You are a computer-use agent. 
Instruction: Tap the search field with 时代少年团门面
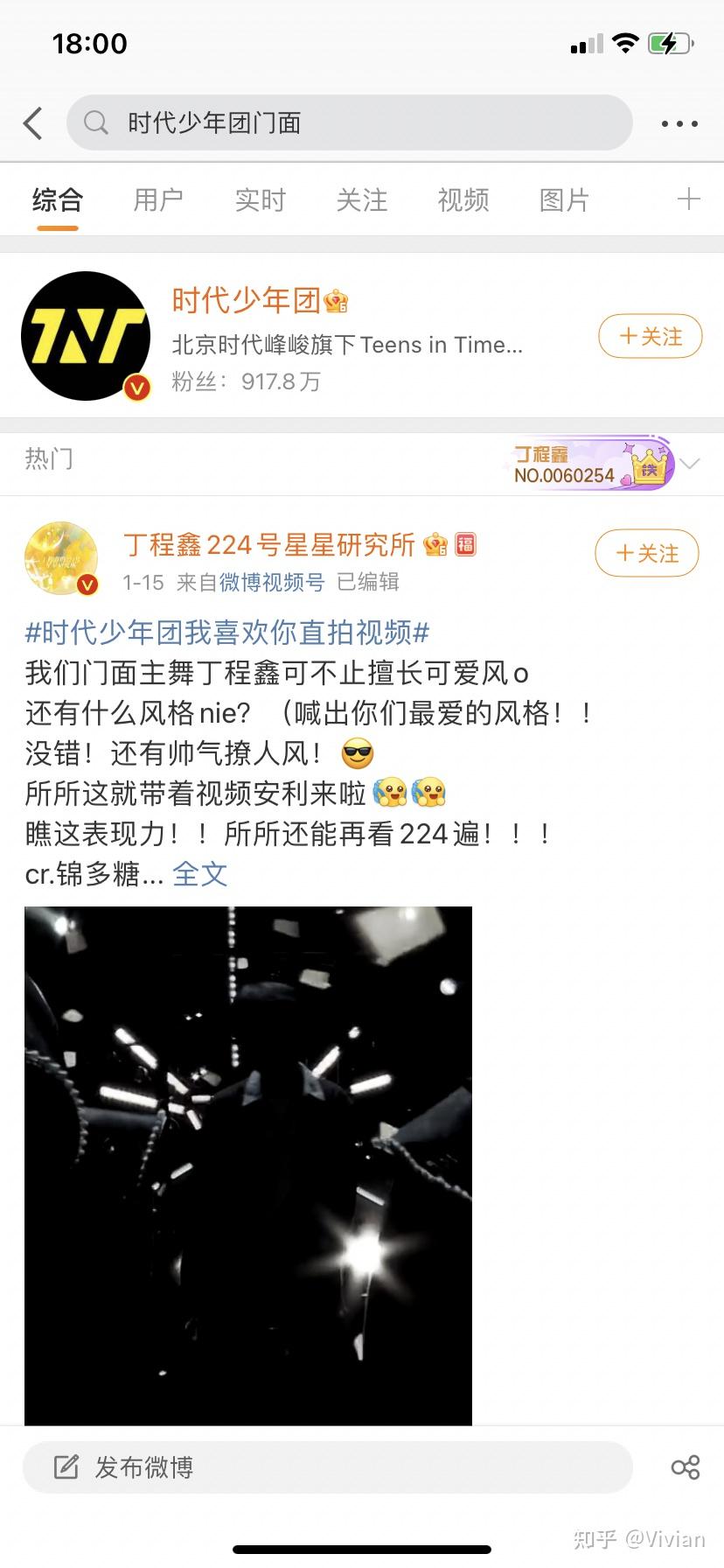click(350, 123)
